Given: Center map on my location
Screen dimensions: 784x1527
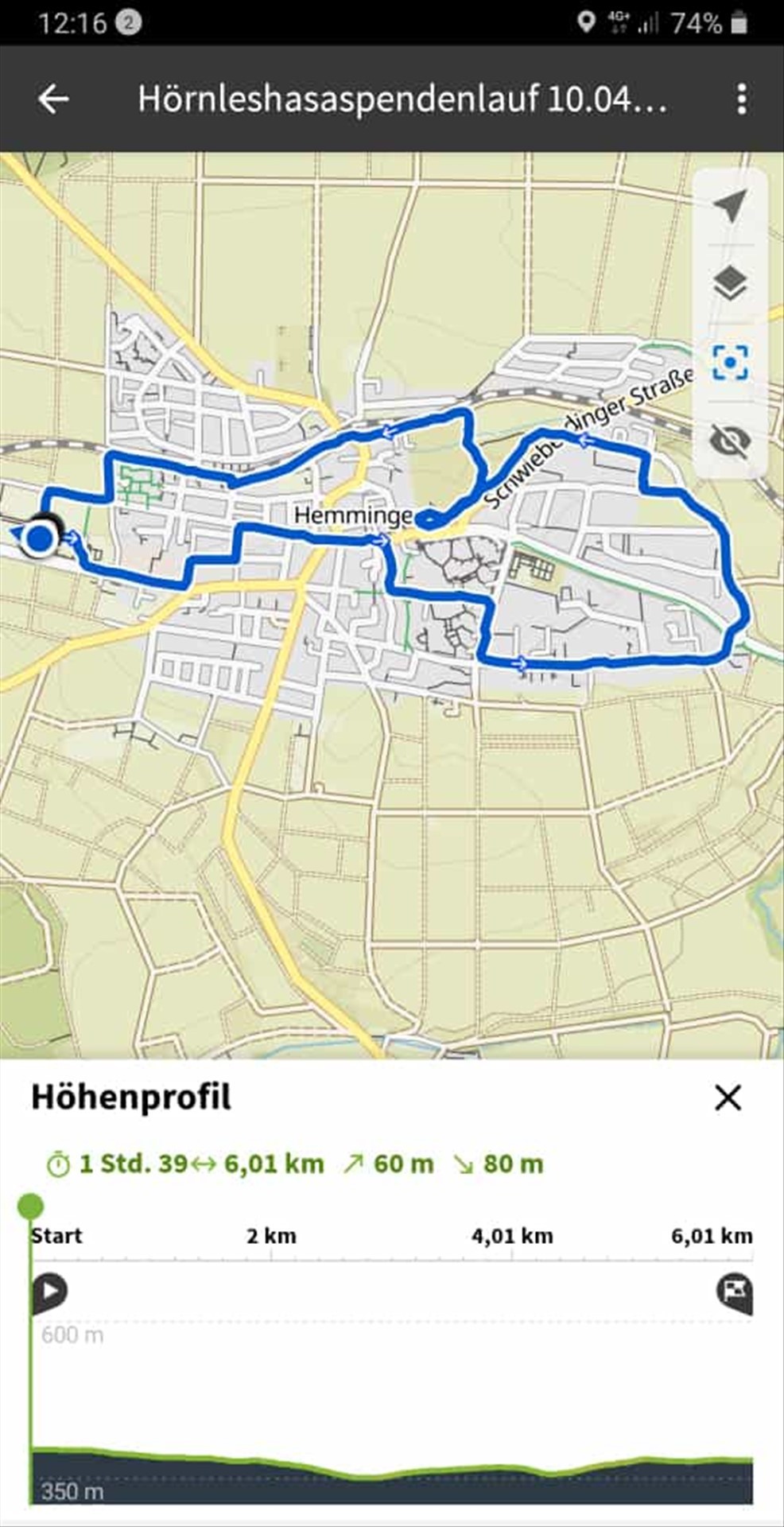Looking at the screenshot, I should pyautogui.click(x=730, y=206).
